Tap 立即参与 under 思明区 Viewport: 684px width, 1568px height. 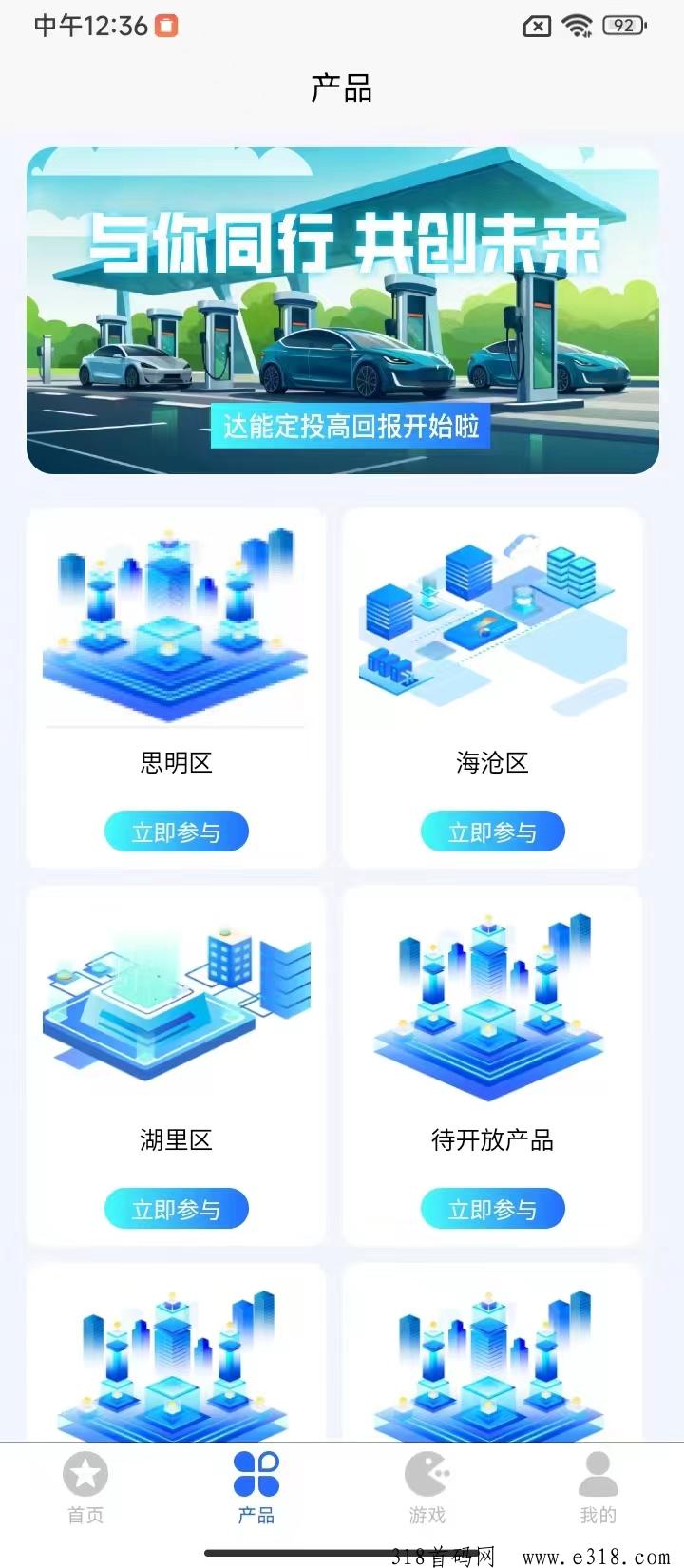176,832
